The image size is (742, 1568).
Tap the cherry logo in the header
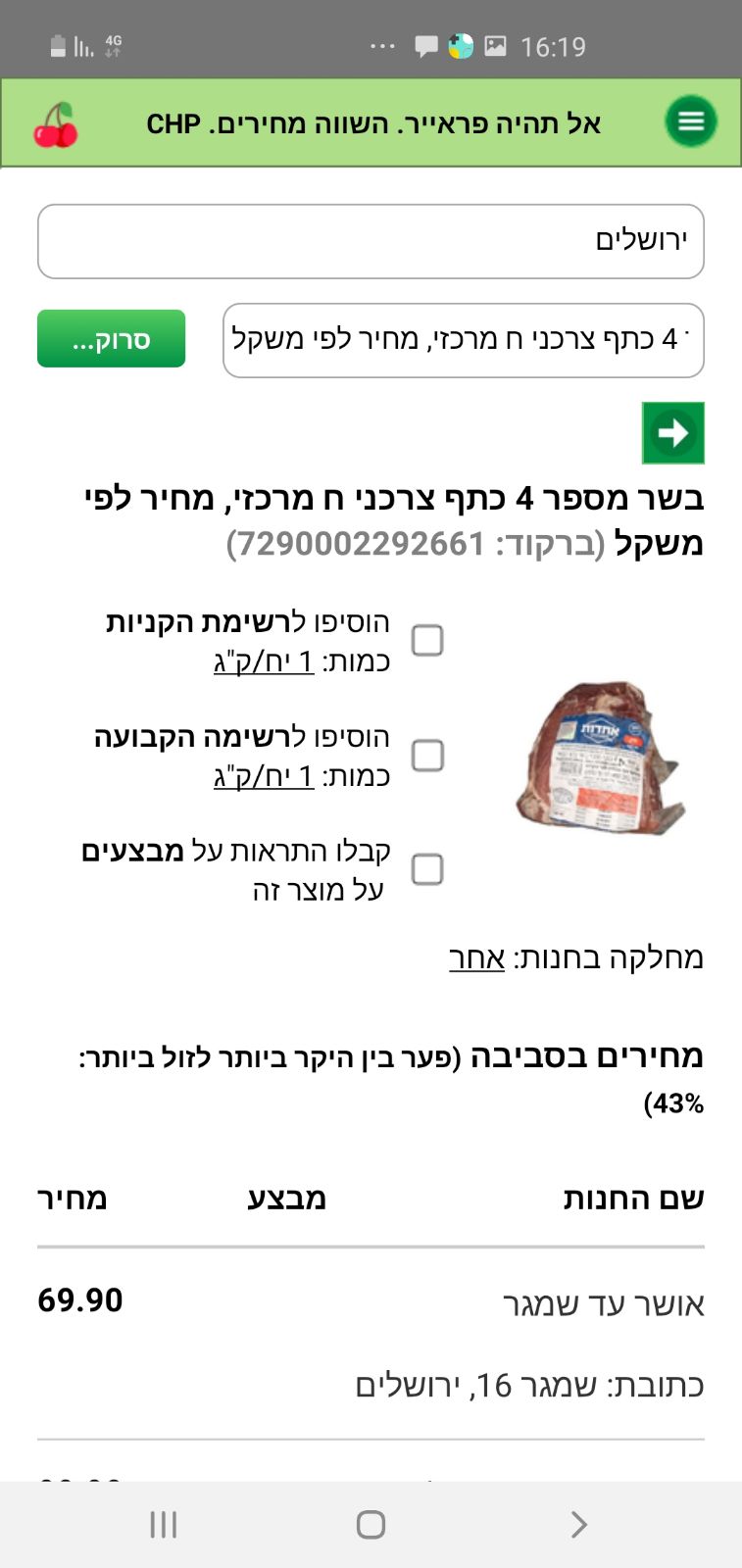[56, 123]
